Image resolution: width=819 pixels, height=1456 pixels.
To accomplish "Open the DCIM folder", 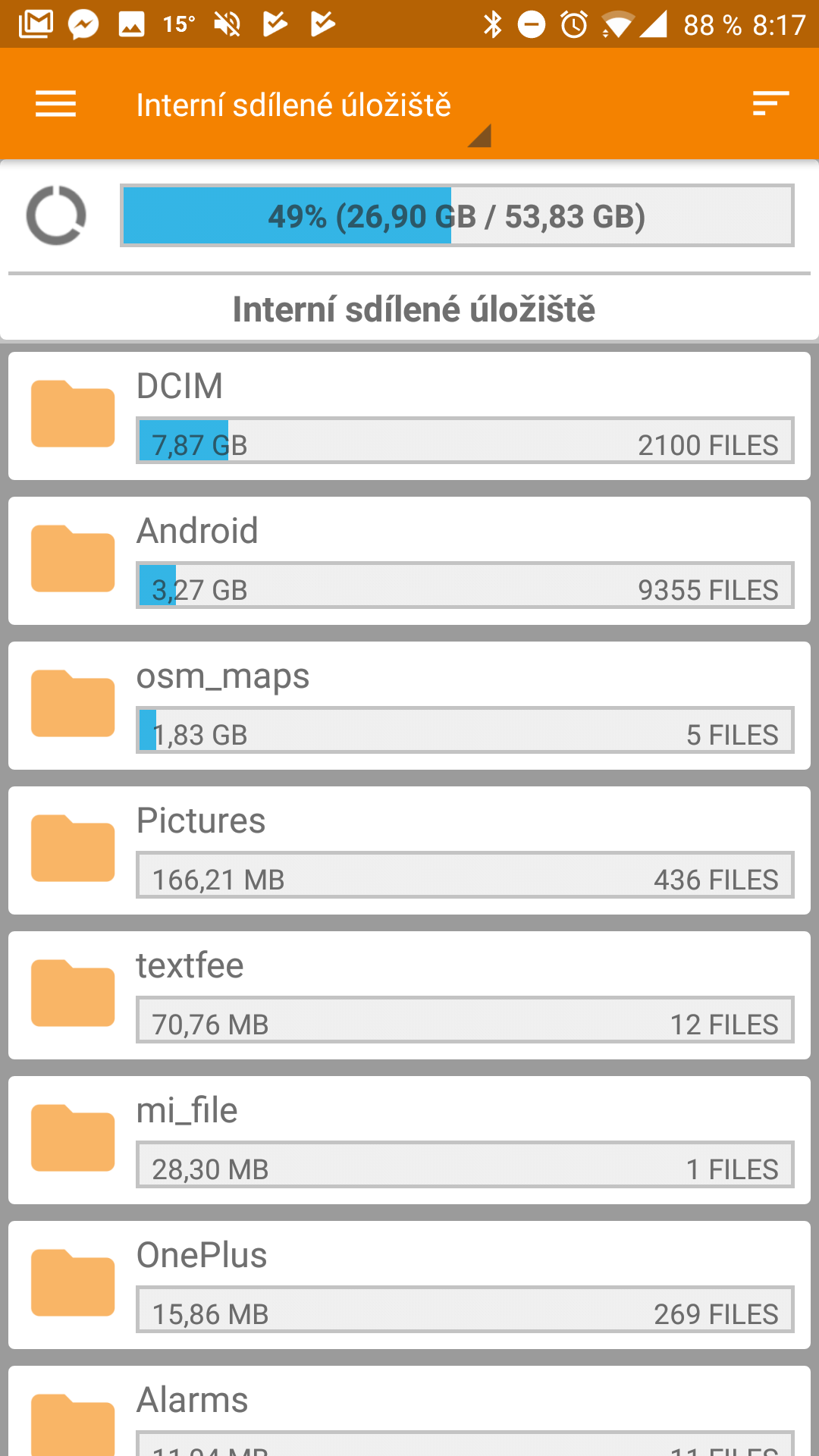I will [409, 416].
